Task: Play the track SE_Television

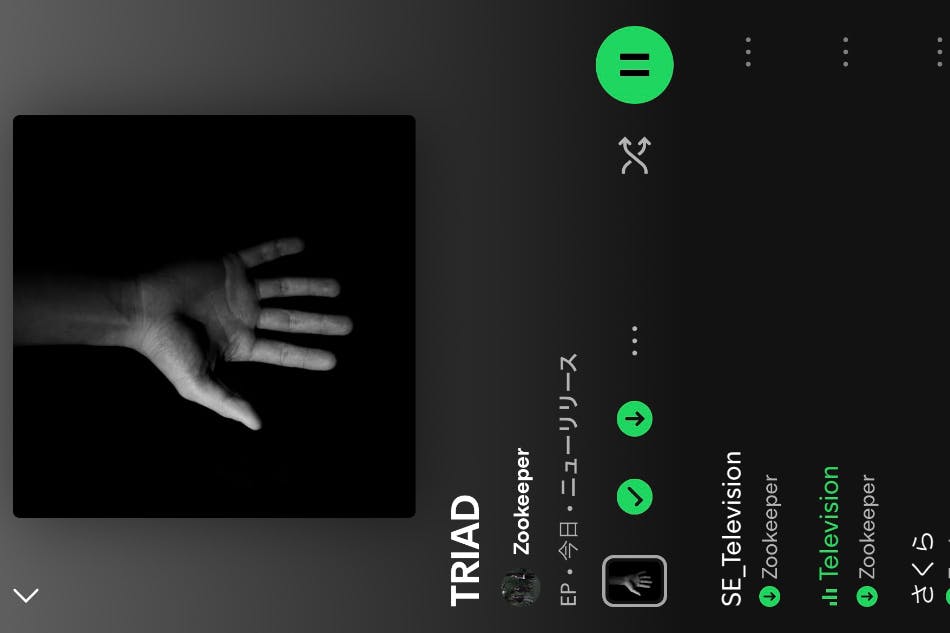Action: 732,527
